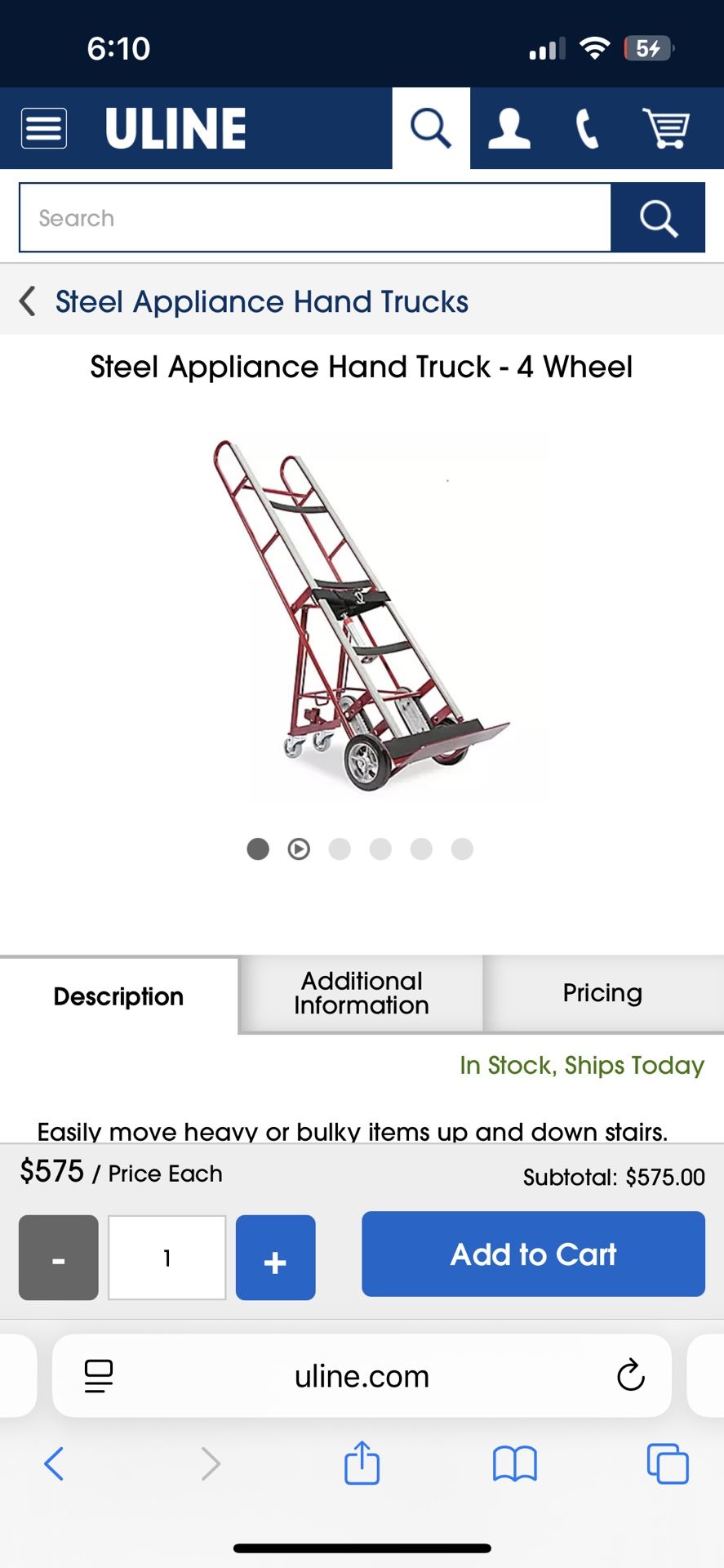Open the Additional Information tab
The width and height of the screenshot is (724, 1568).
point(361,992)
